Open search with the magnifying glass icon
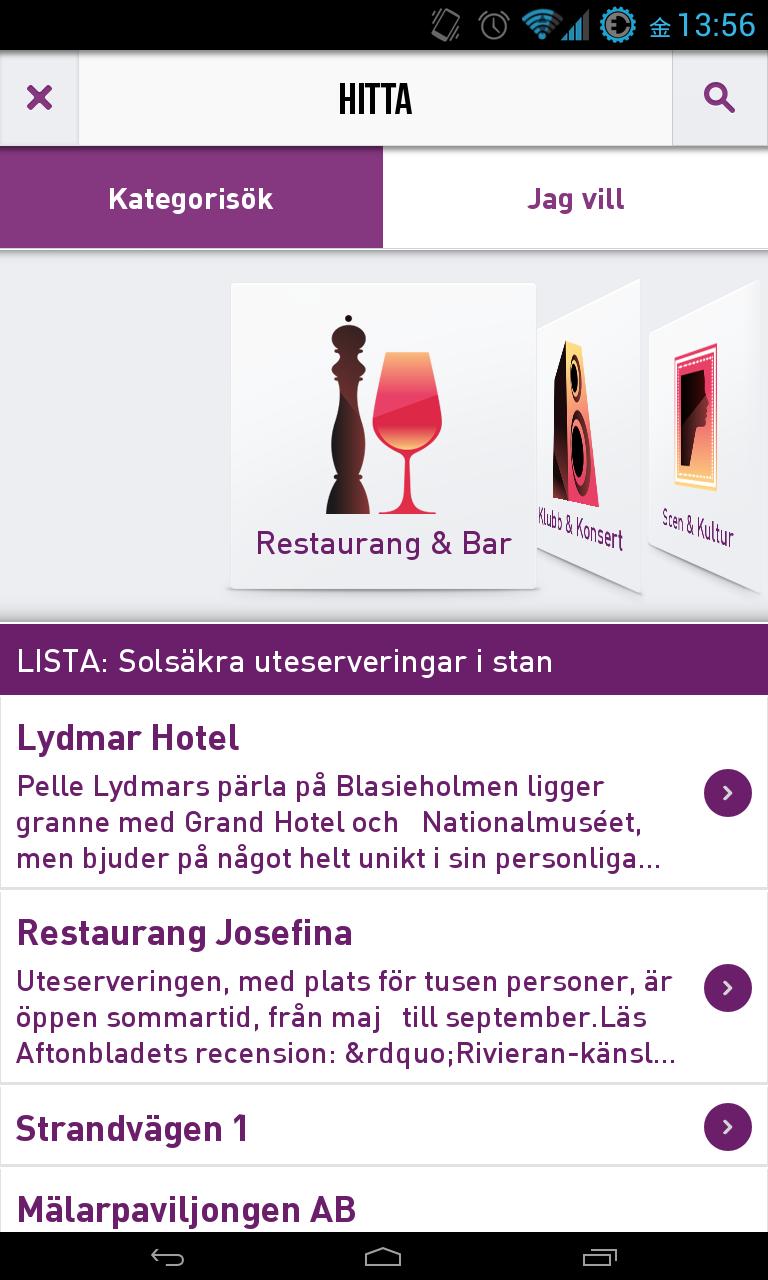Screen dimensions: 768x1280 tap(719, 97)
